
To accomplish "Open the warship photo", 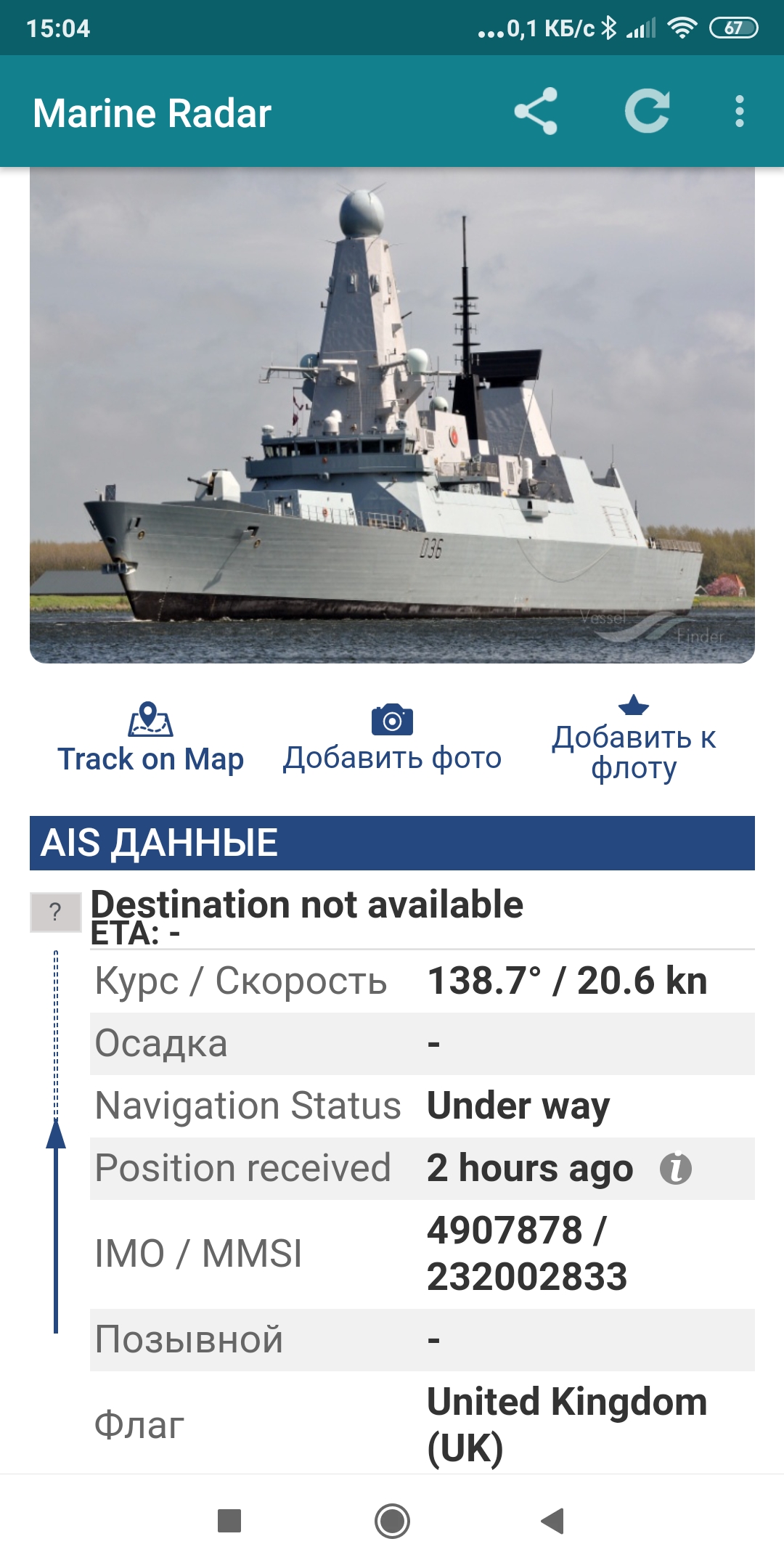I will pos(392,415).
